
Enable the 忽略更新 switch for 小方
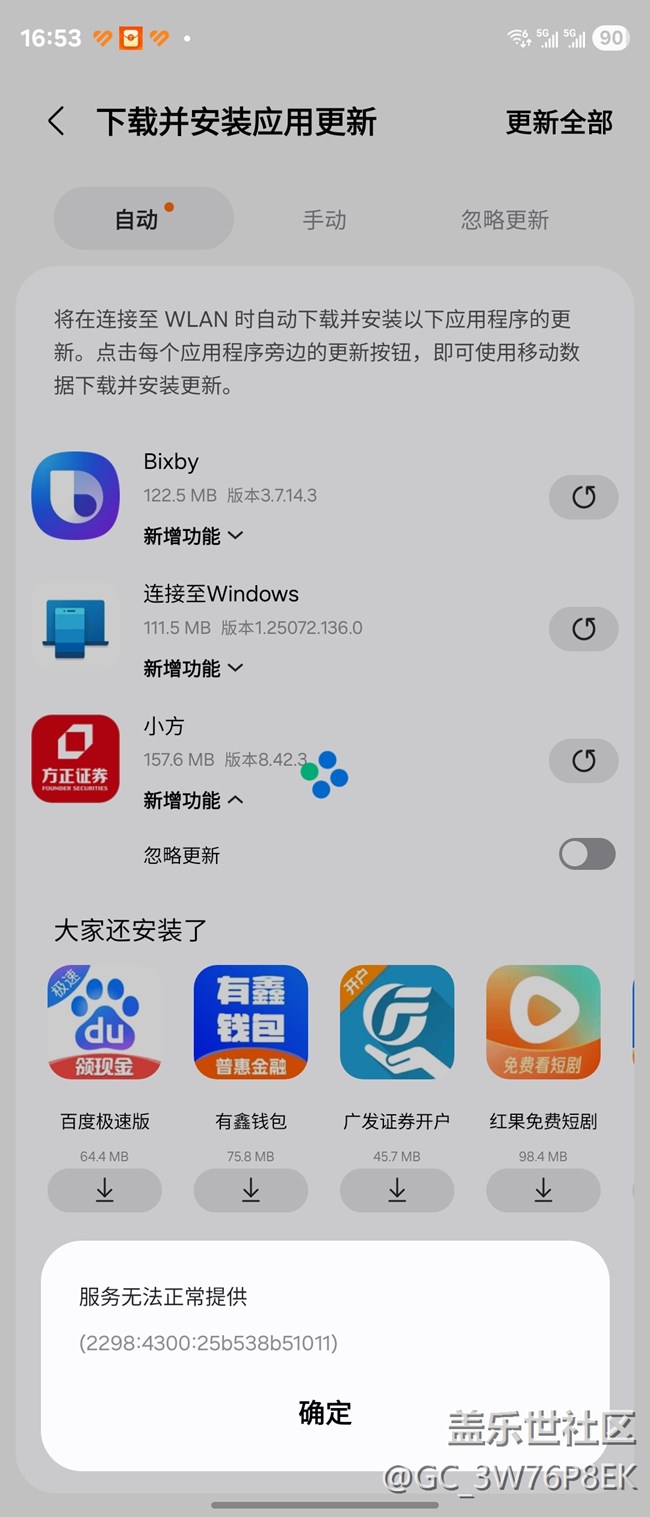[587, 854]
